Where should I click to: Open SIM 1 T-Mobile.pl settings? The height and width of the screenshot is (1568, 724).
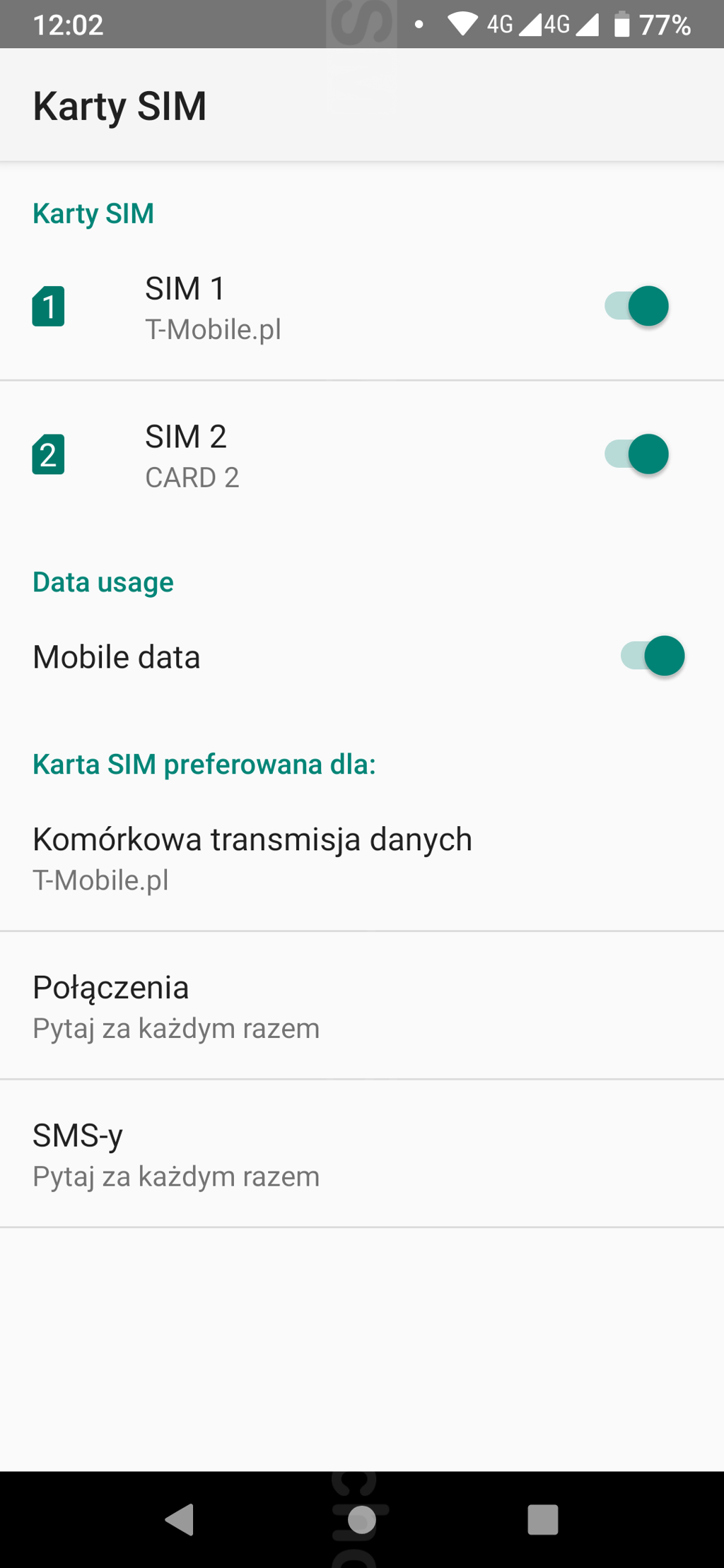[297, 307]
